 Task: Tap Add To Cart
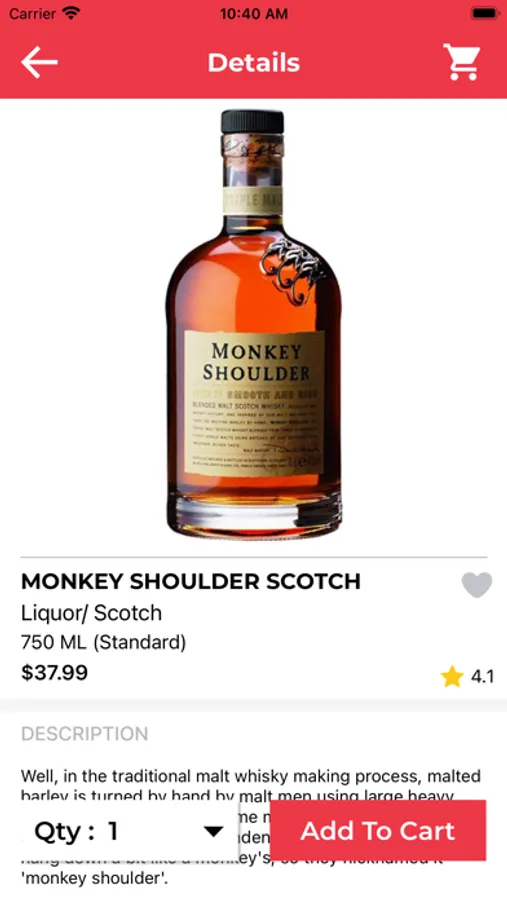click(378, 831)
